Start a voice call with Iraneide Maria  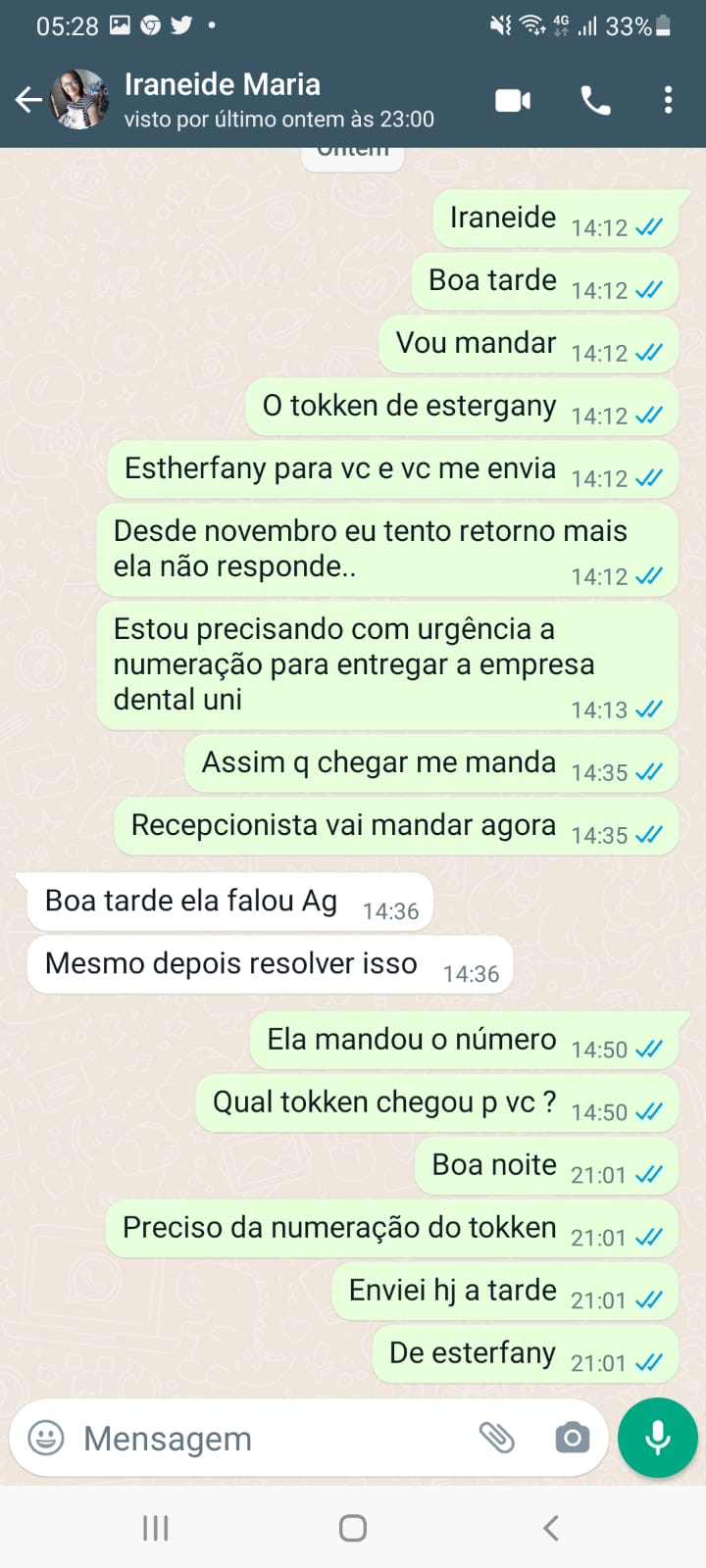pos(595,100)
